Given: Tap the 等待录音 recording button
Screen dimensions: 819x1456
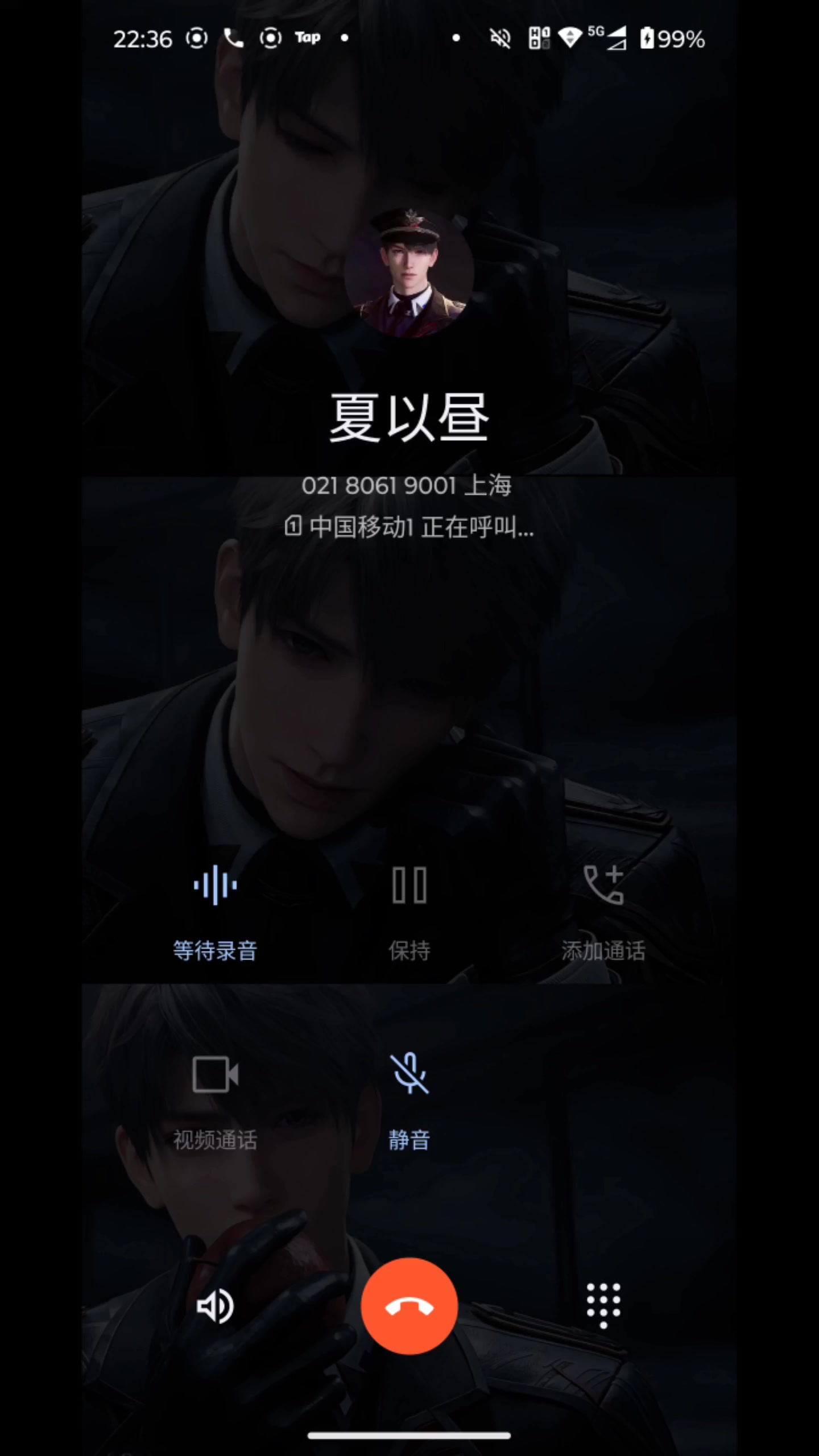Looking at the screenshot, I should 215,910.
